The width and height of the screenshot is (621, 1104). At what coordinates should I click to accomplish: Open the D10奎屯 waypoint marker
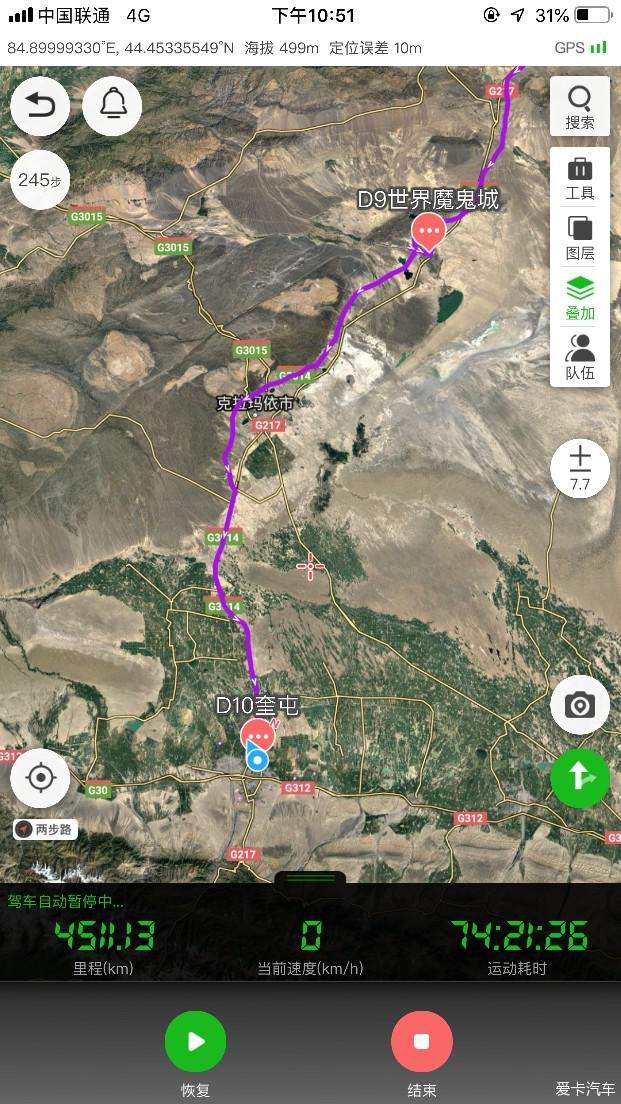click(x=260, y=737)
